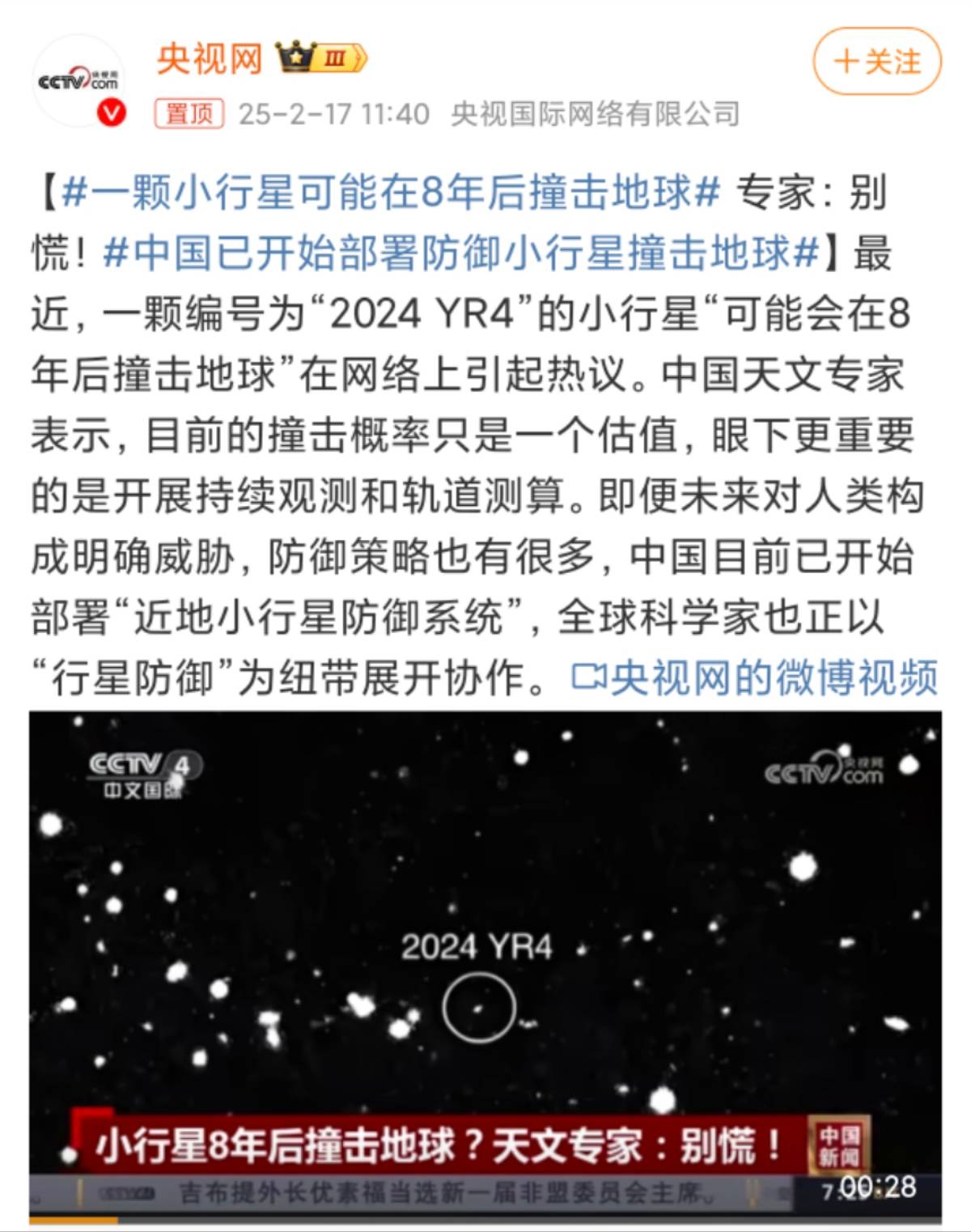Open 央视网 profile avatar
Screen dimensions: 971x1232
pos(78,81)
